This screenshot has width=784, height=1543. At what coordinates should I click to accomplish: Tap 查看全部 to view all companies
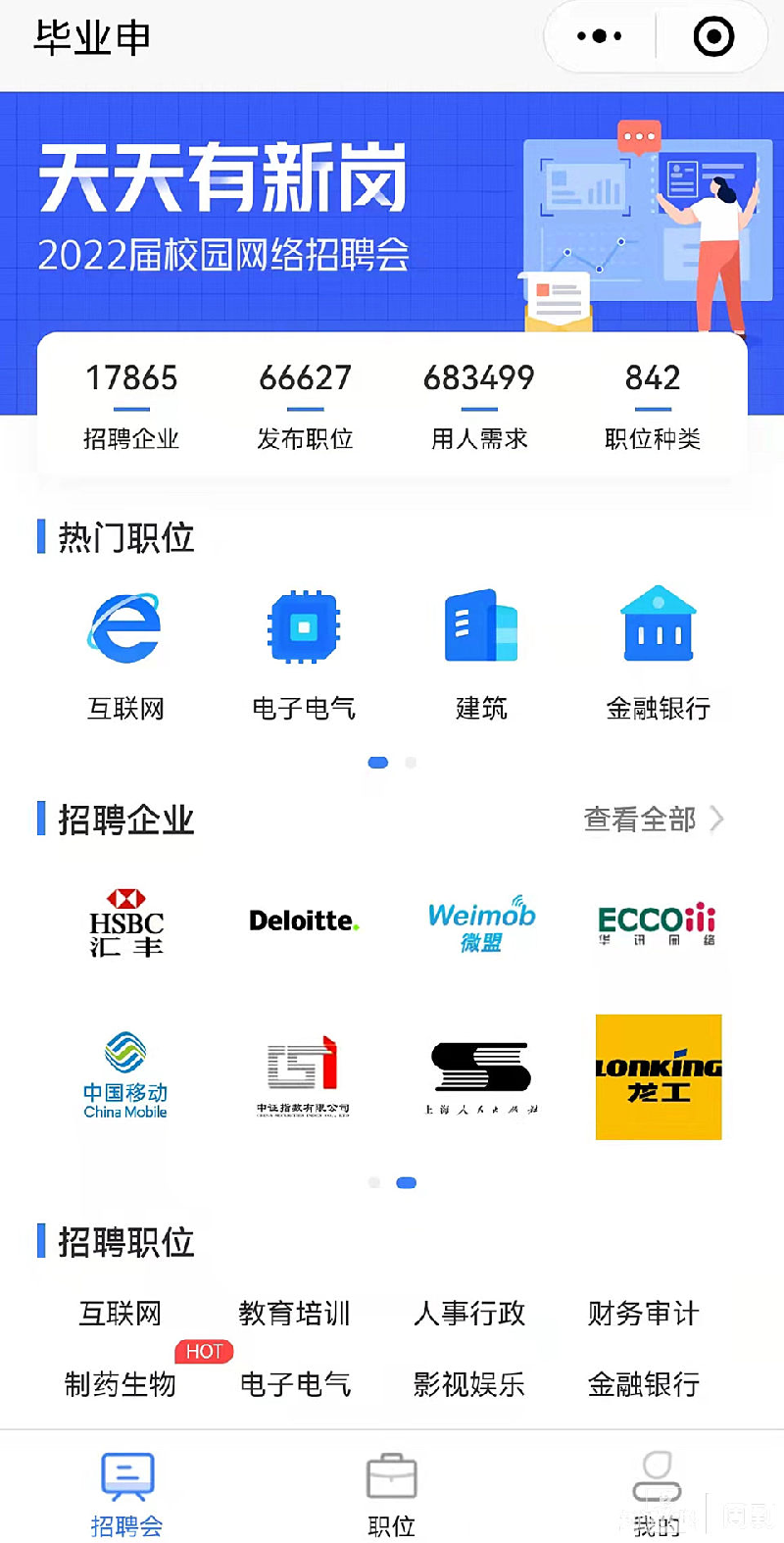pyautogui.click(x=654, y=819)
